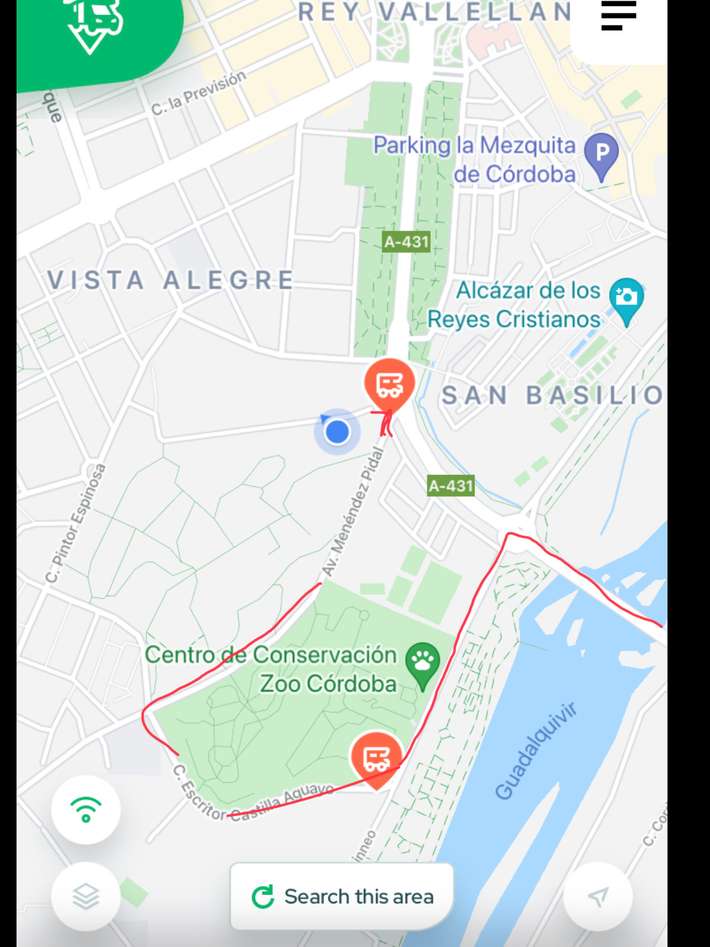710x947 pixels.
Task: Open the hamburger menu
Action: click(618, 17)
